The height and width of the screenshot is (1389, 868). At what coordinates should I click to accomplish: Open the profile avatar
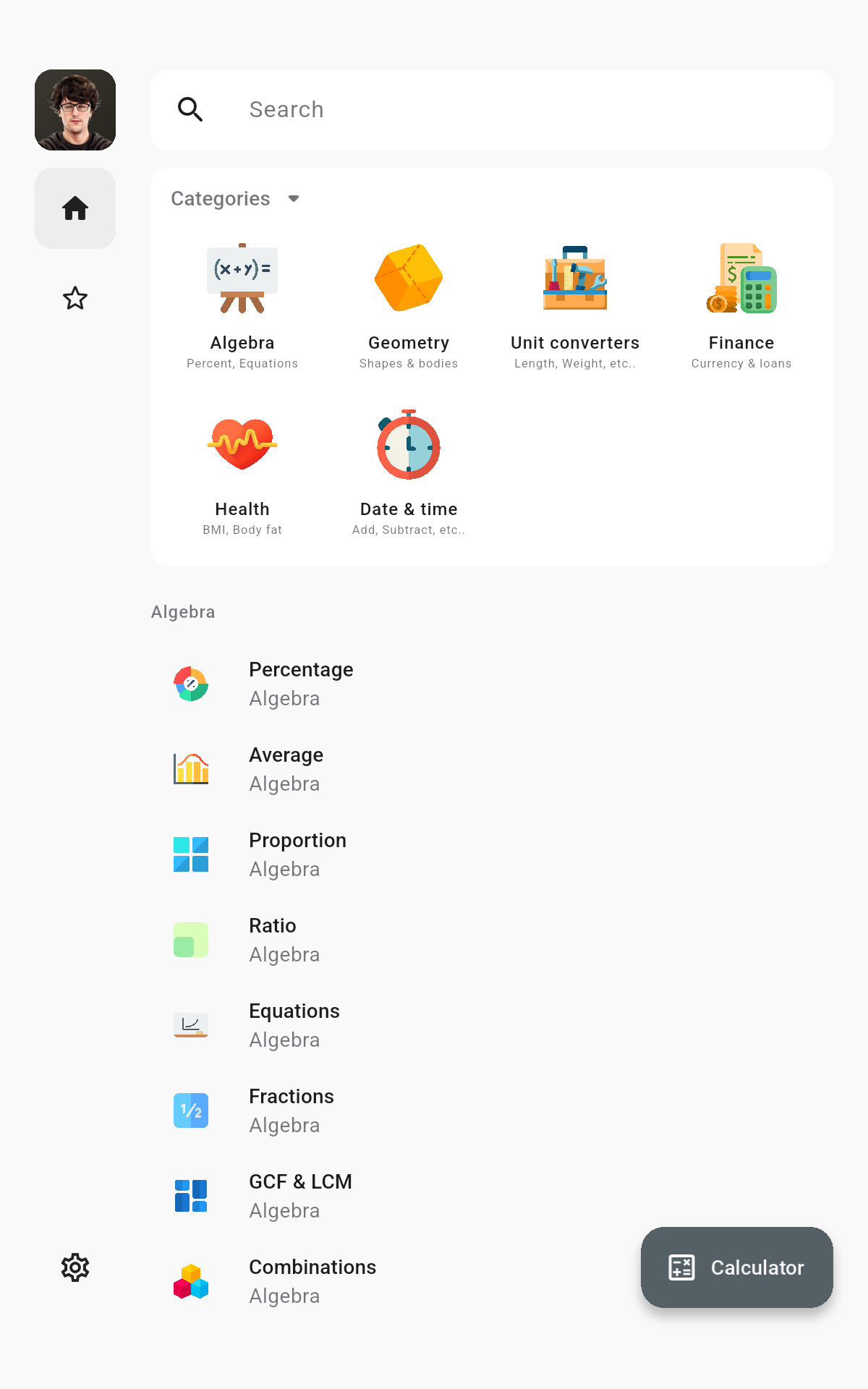point(75,110)
